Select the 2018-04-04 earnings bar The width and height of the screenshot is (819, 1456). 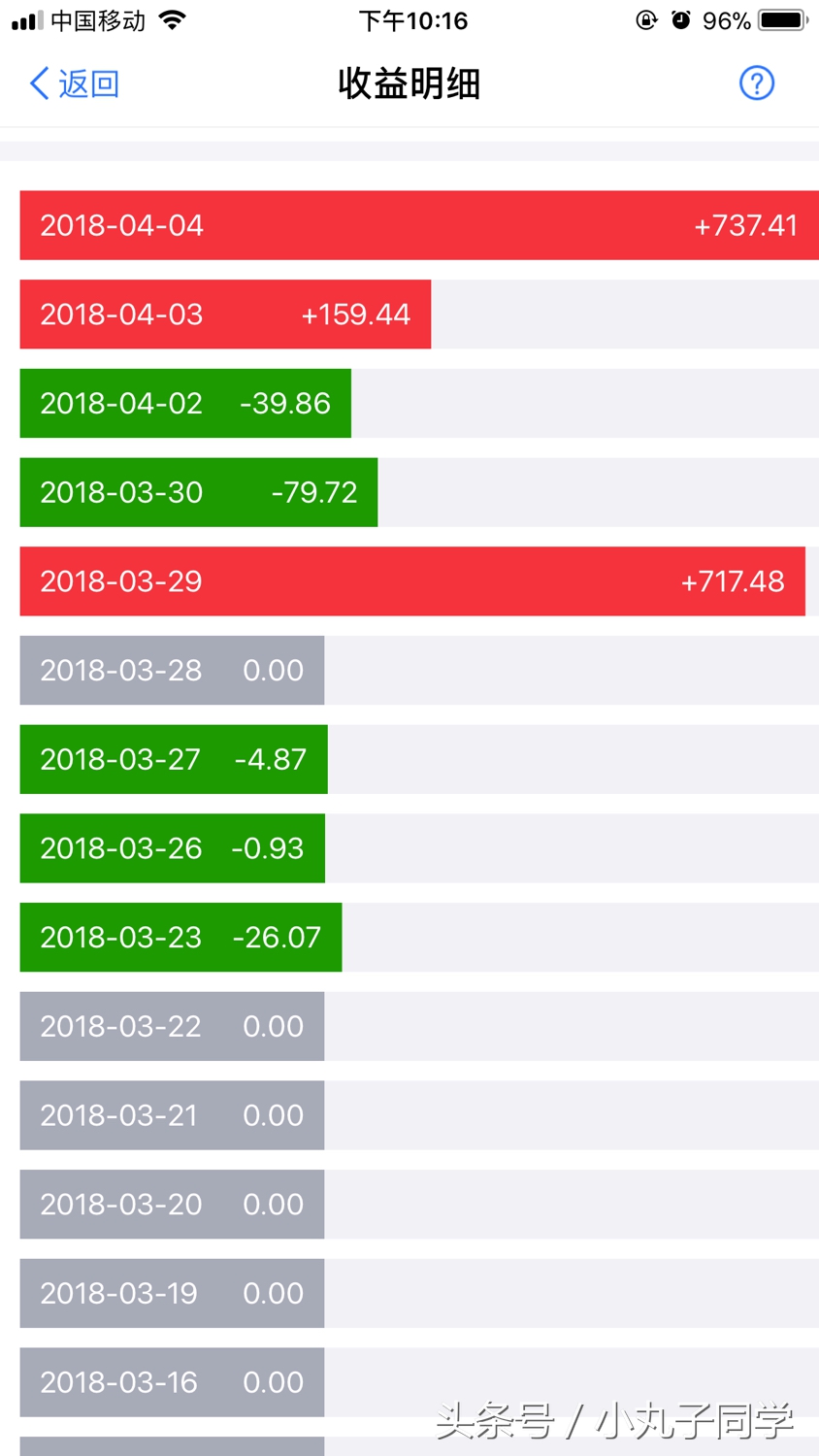click(417, 224)
